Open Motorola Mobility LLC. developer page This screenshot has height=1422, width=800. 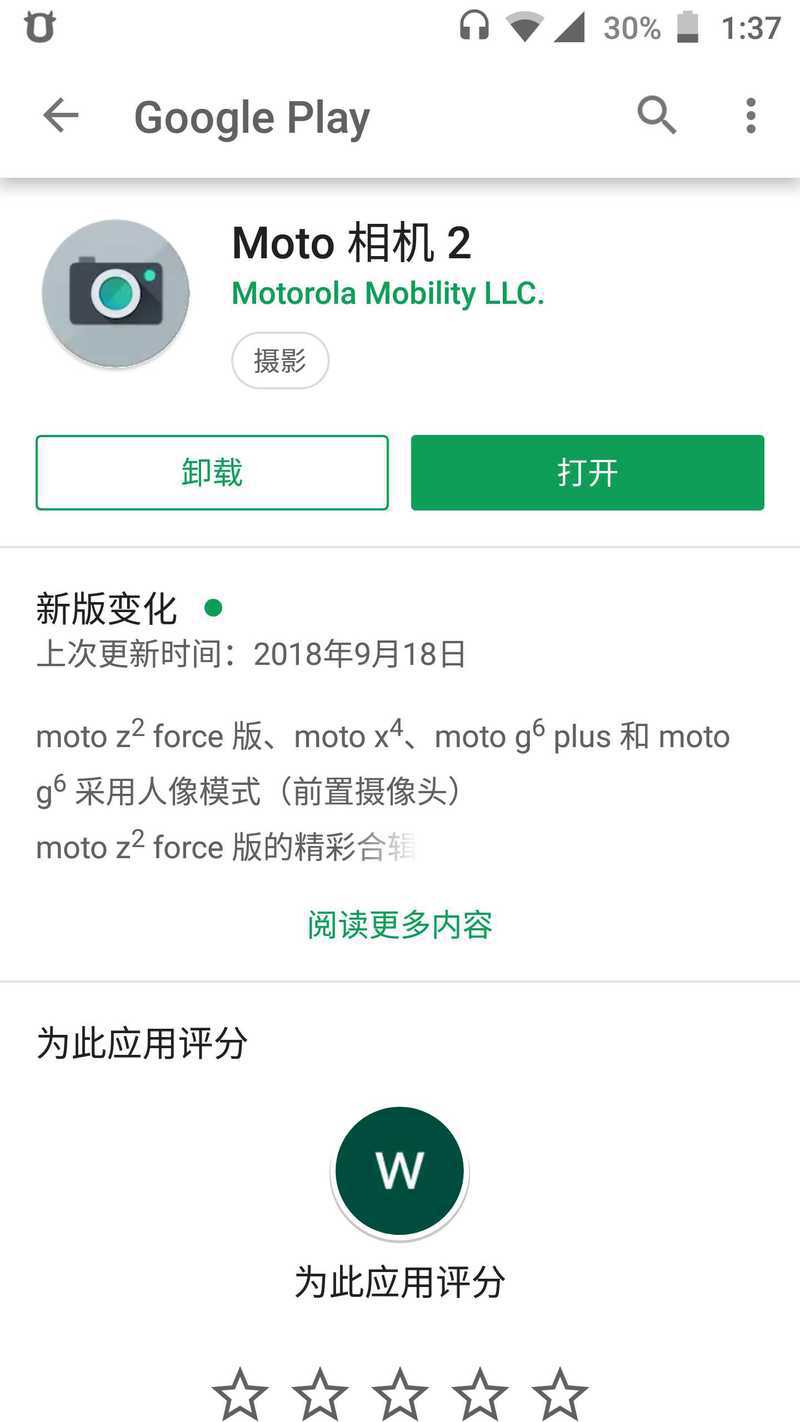click(387, 294)
